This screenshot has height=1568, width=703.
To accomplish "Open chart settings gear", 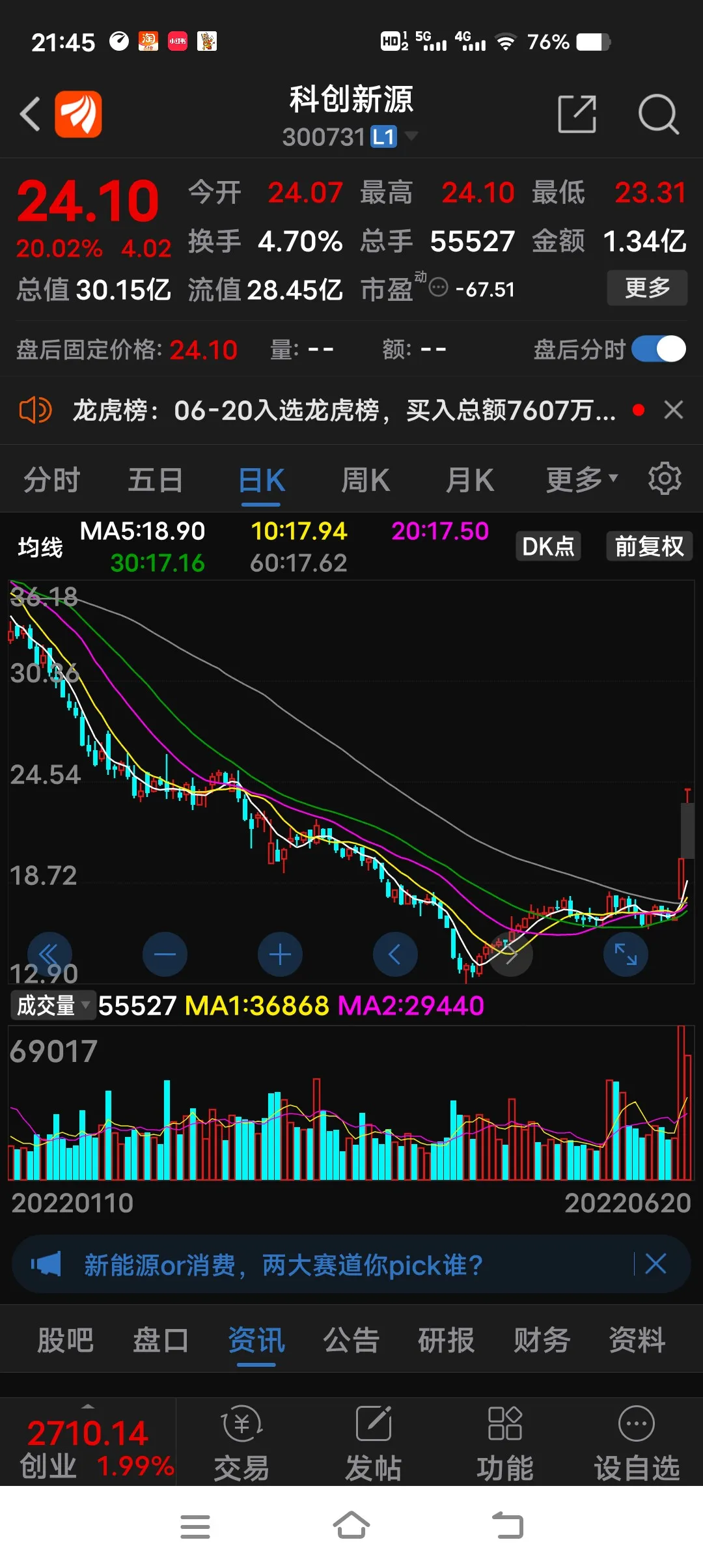I will 665,479.
